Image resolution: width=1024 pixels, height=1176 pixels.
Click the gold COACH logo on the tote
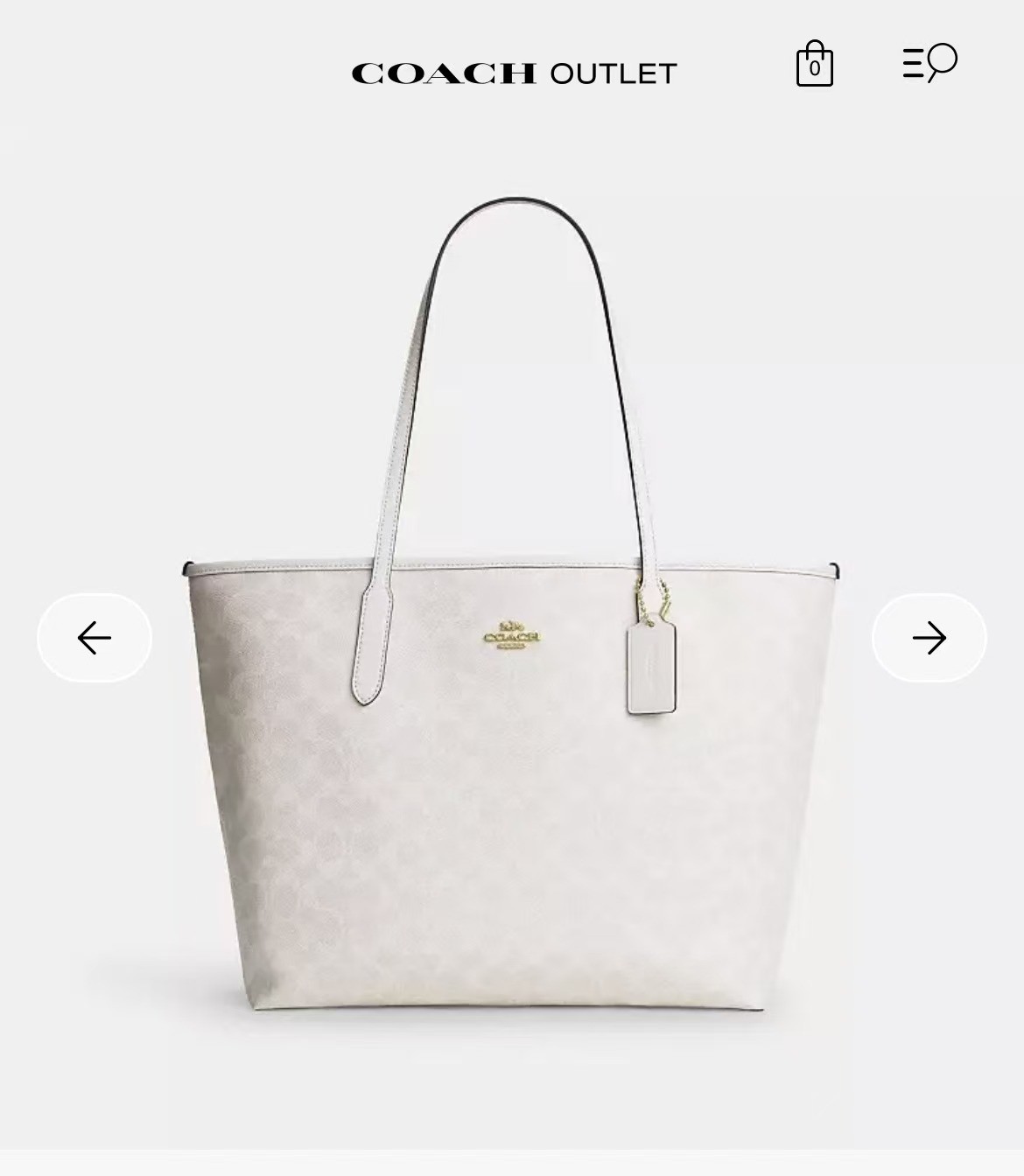[512, 634]
